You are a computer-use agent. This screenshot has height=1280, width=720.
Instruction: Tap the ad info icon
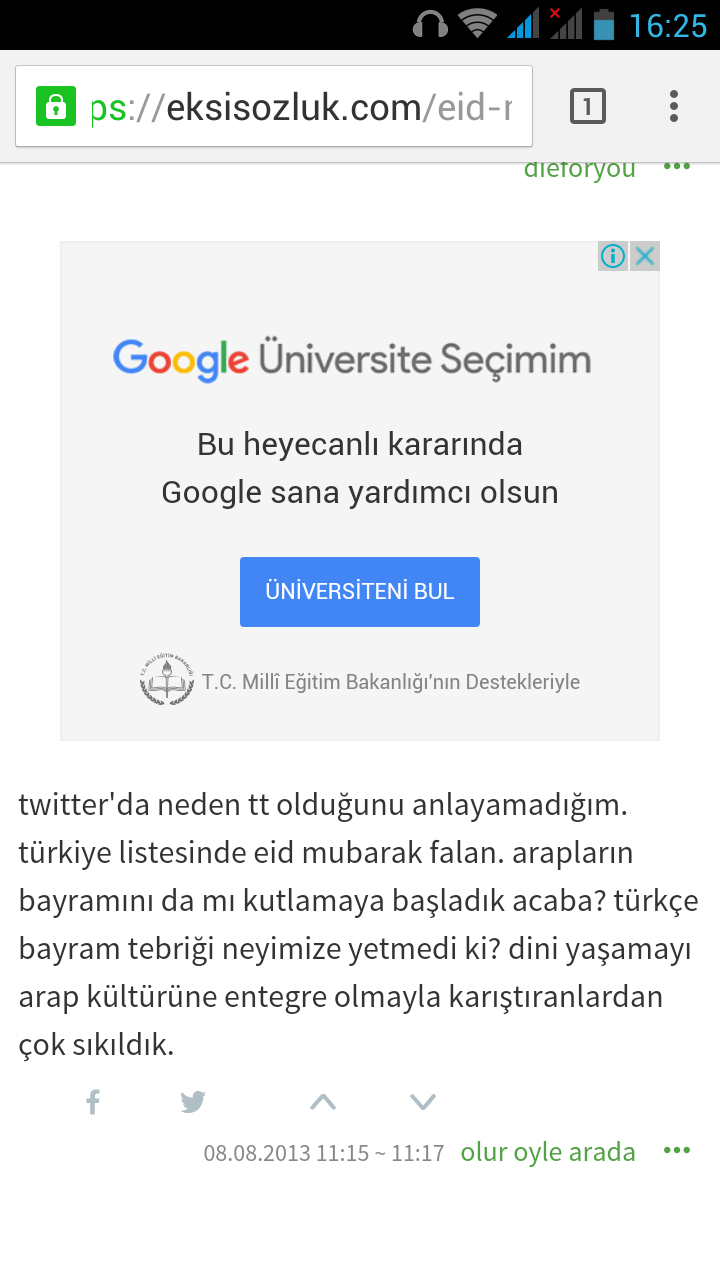[613, 257]
